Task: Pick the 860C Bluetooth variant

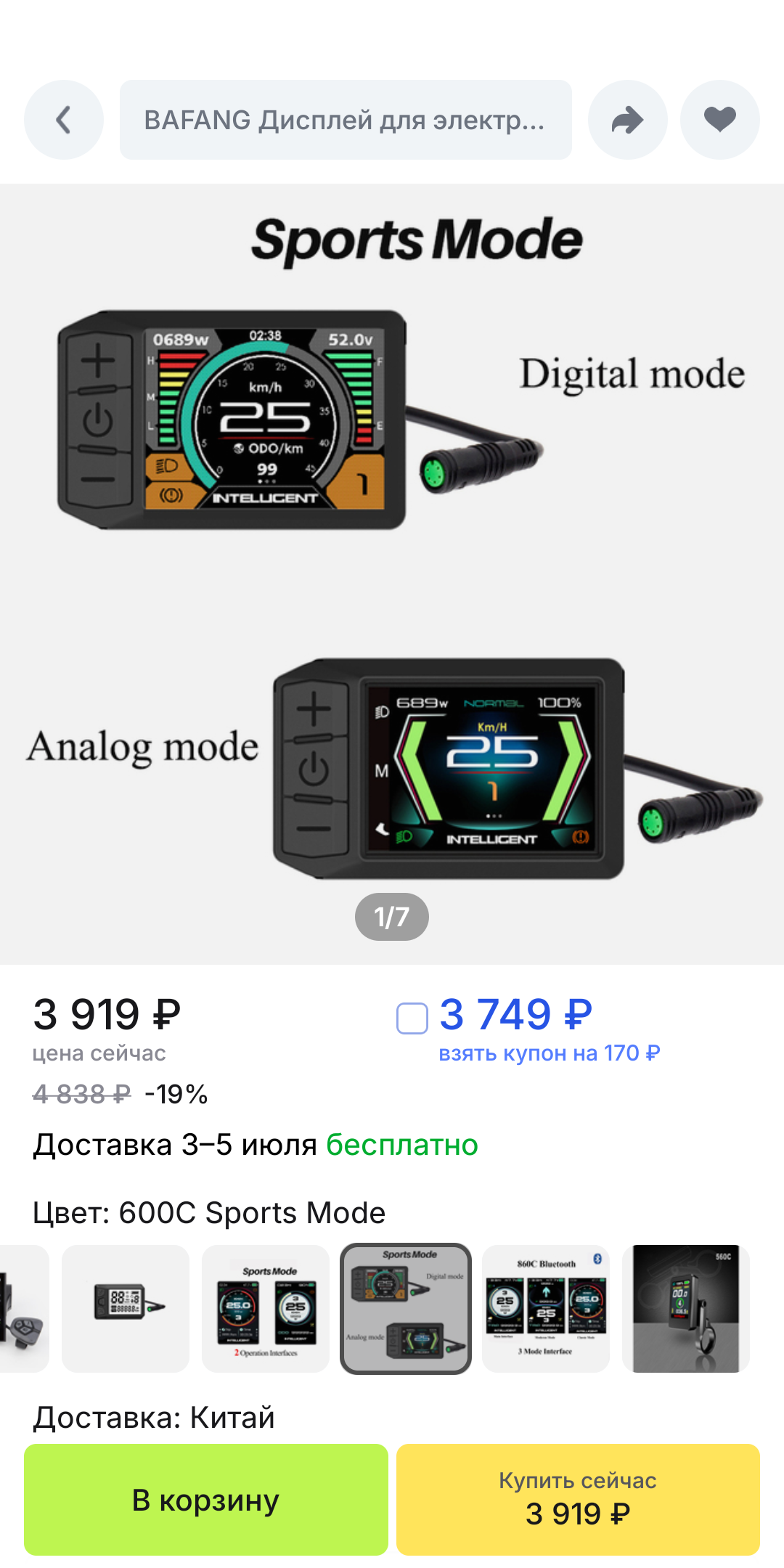Action: pos(546,1308)
